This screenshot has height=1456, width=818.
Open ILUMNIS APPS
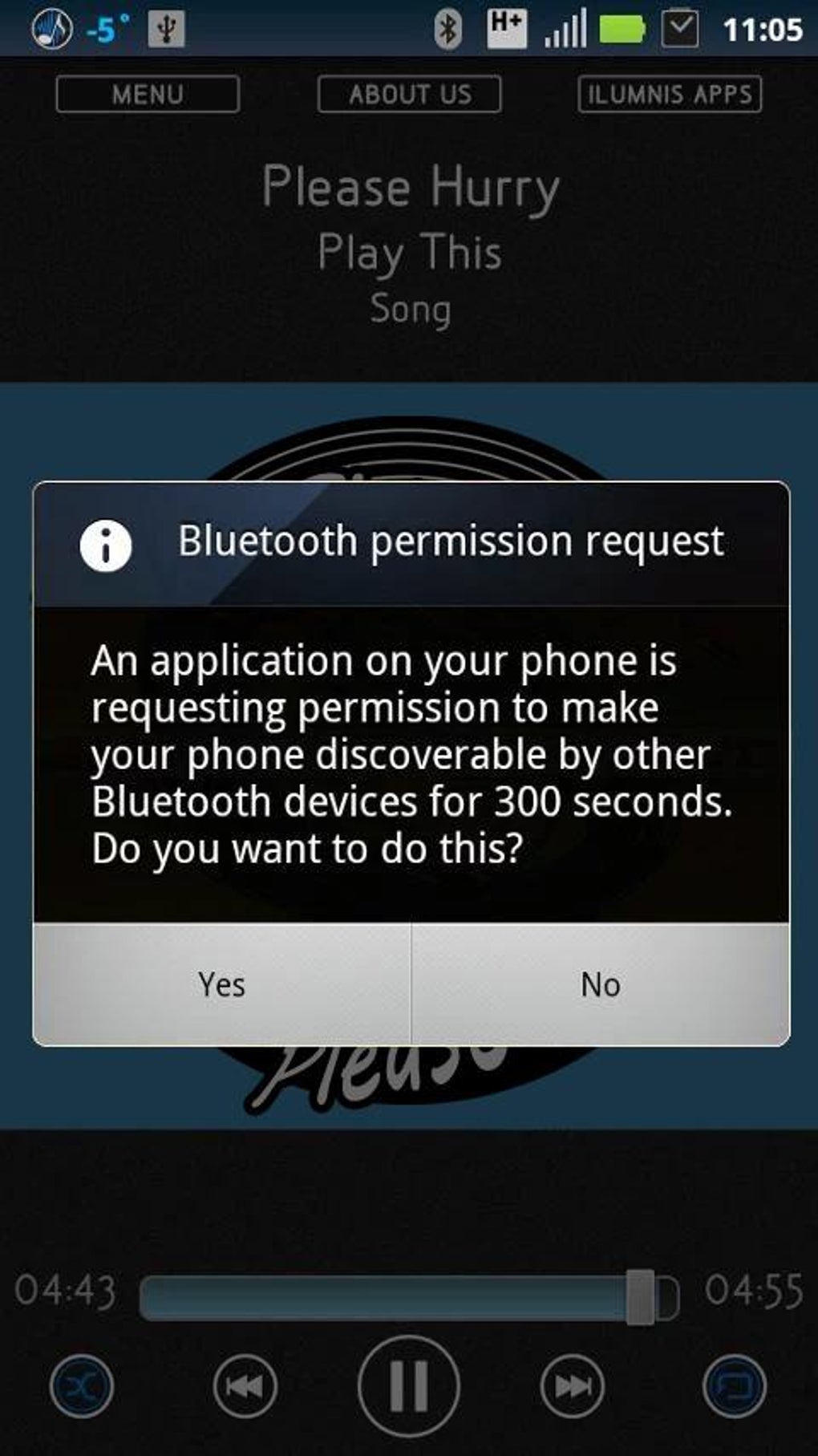coord(670,95)
